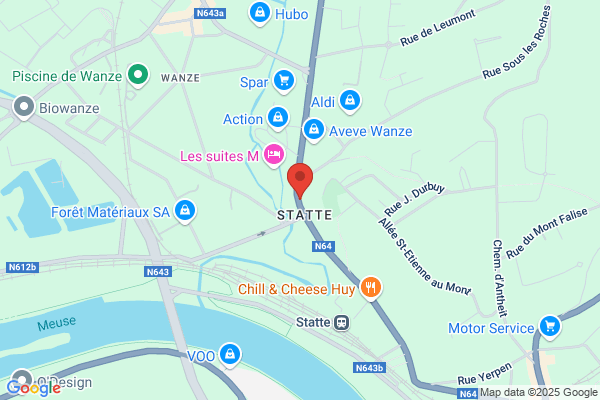Open the Hubo shop marker

[x=260, y=13]
